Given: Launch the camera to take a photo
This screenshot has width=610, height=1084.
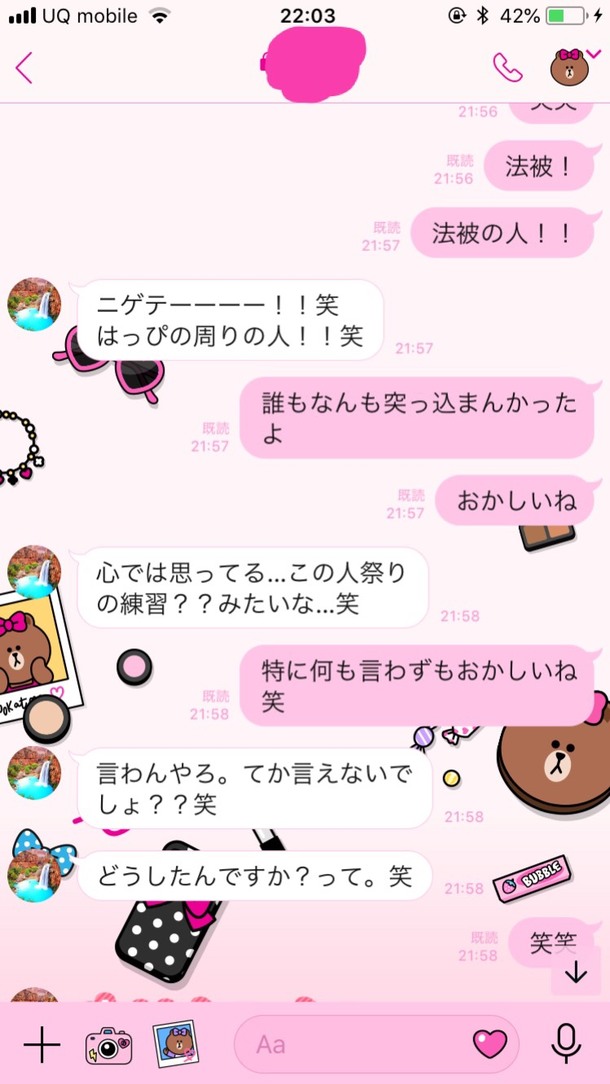Looking at the screenshot, I should pos(108,1045).
